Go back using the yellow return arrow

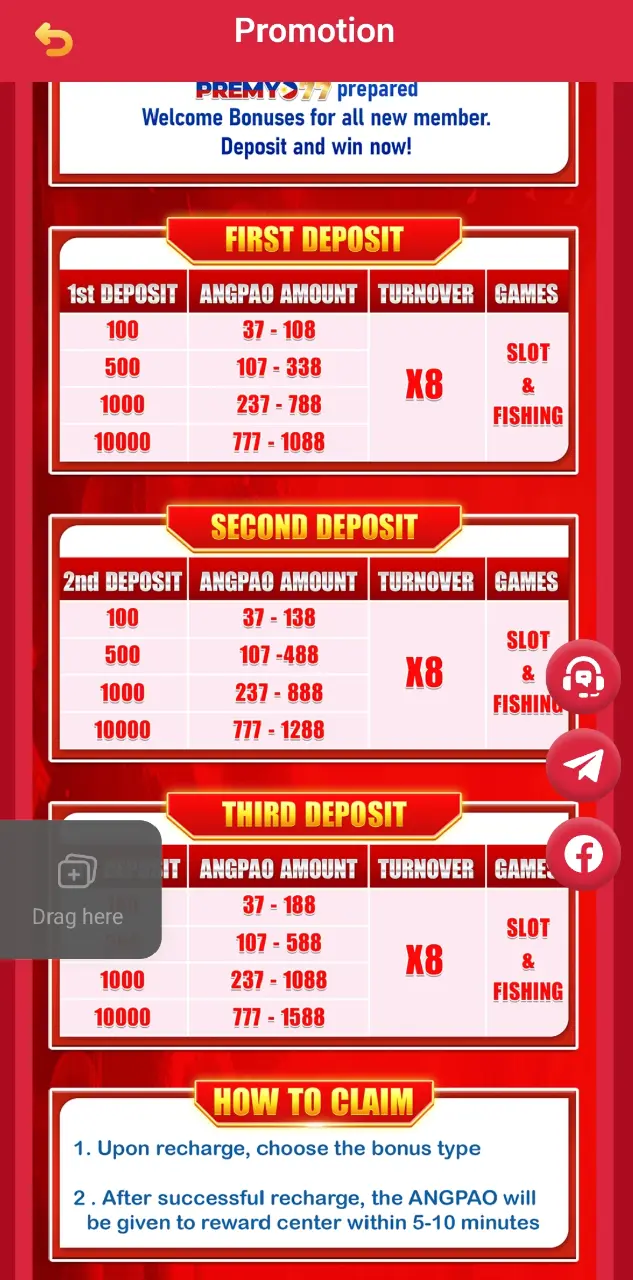tap(54, 39)
